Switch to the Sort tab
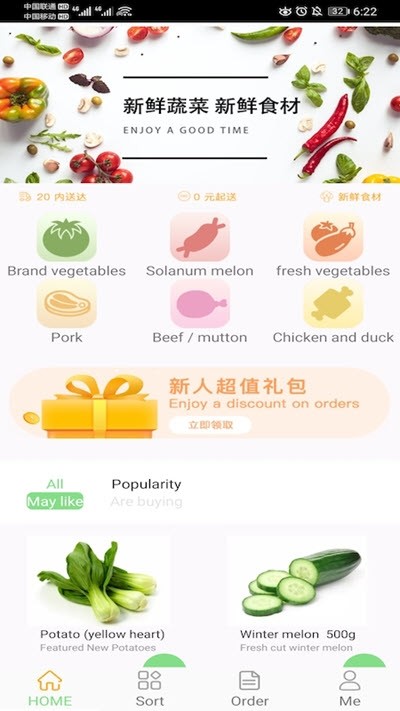This screenshot has width=400, height=711. coord(150,688)
